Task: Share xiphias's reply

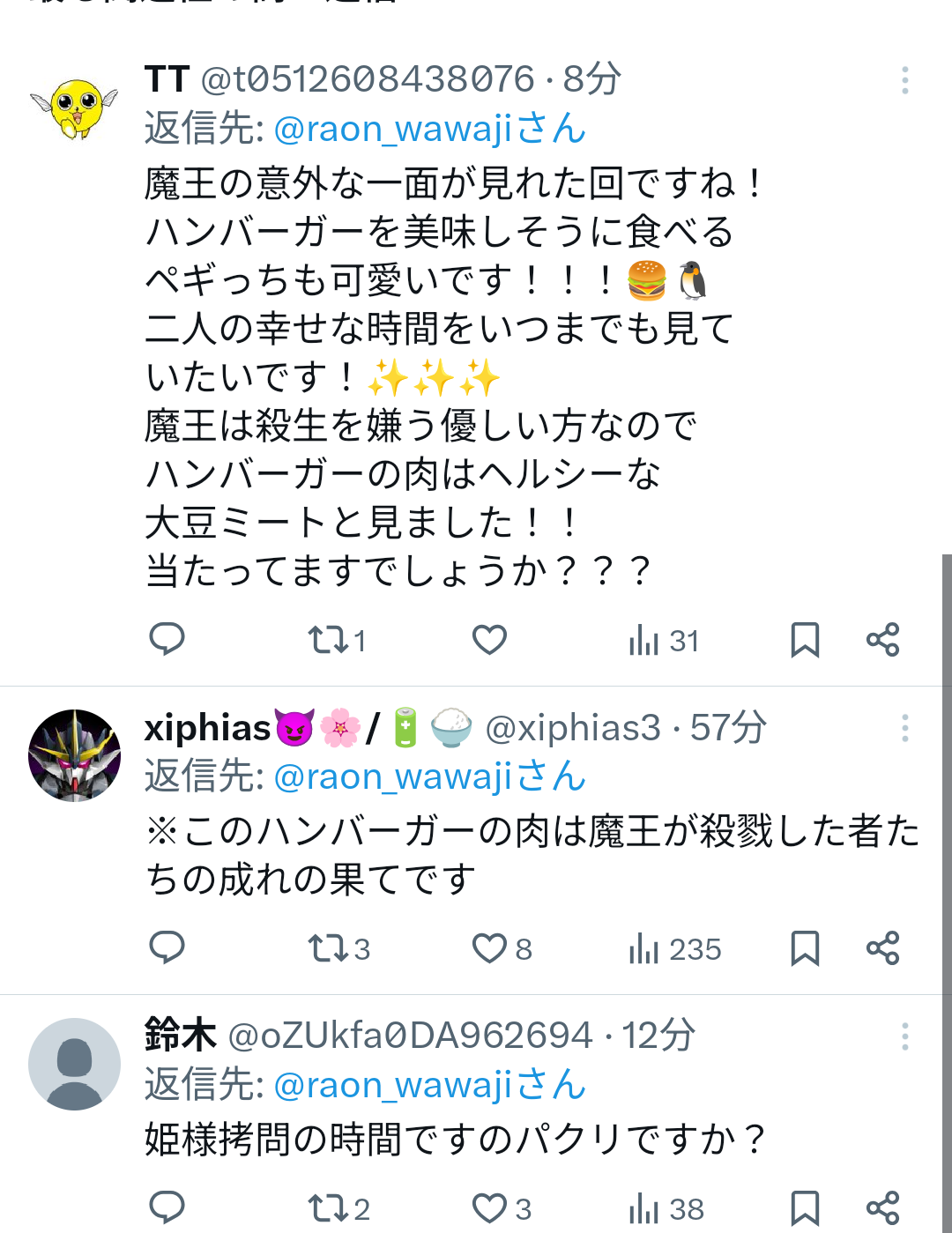Action: pos(882,948)
